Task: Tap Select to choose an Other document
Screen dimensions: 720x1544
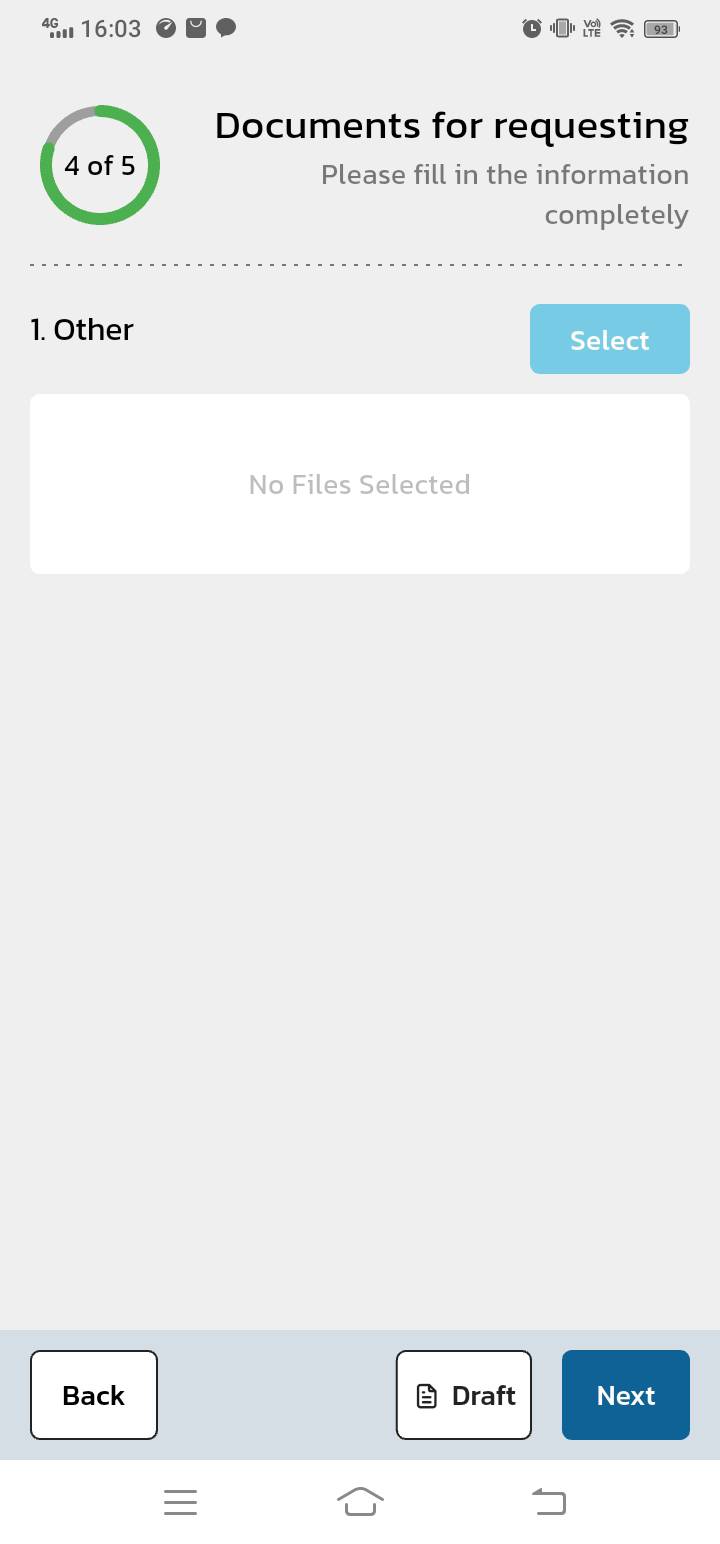Action: pos(609,339)
